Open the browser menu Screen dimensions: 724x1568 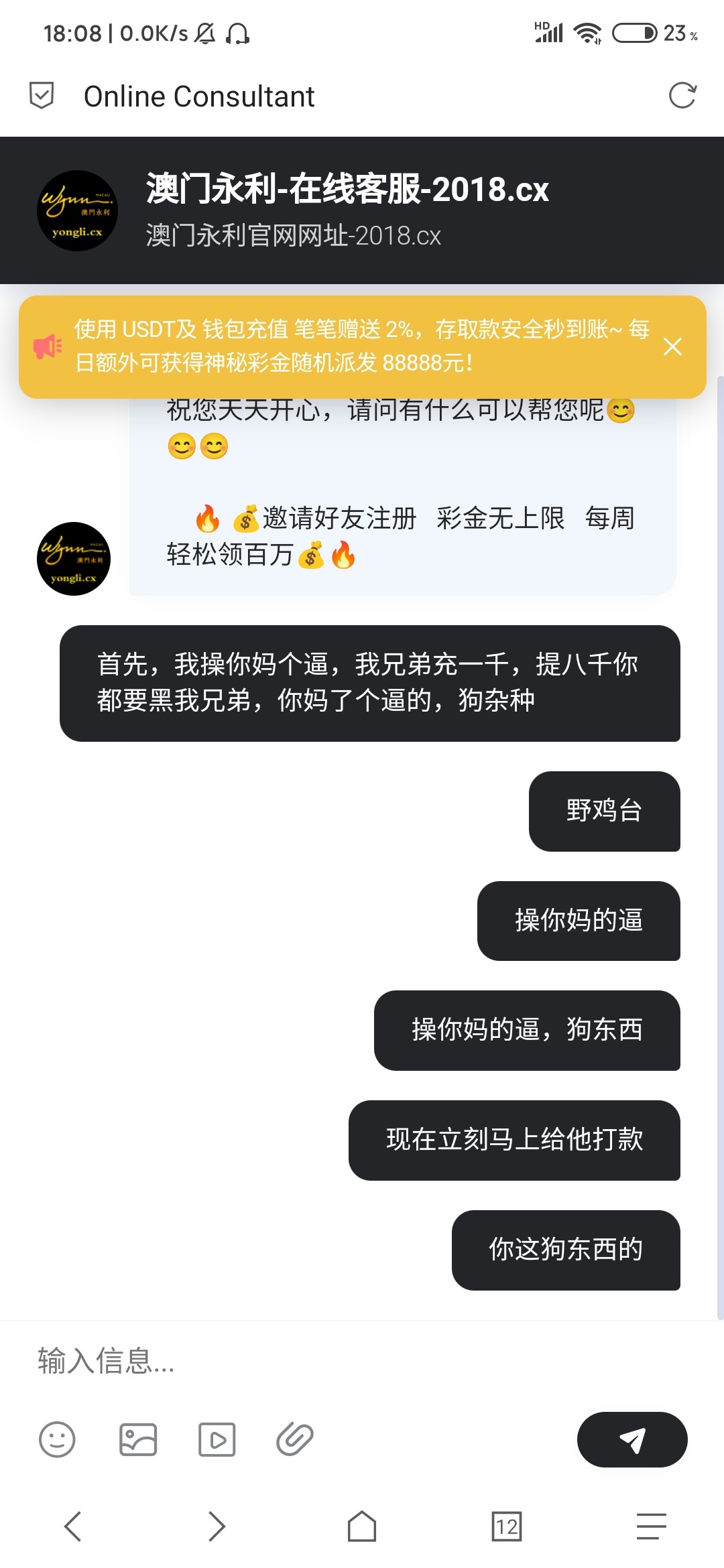pyautogui.click(x=651, y=1526)
